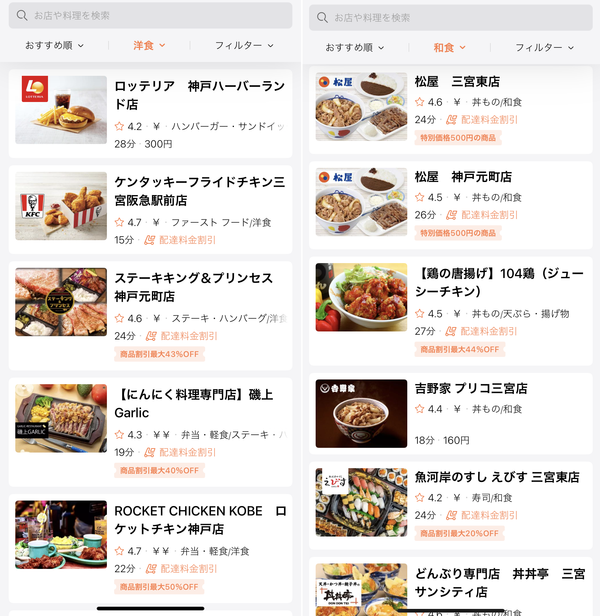Select 【鶏の唐揚げ】104鶏 listing
Image resolution: width=600 pixels, height=616 pixels.
(x=451, y=311)
